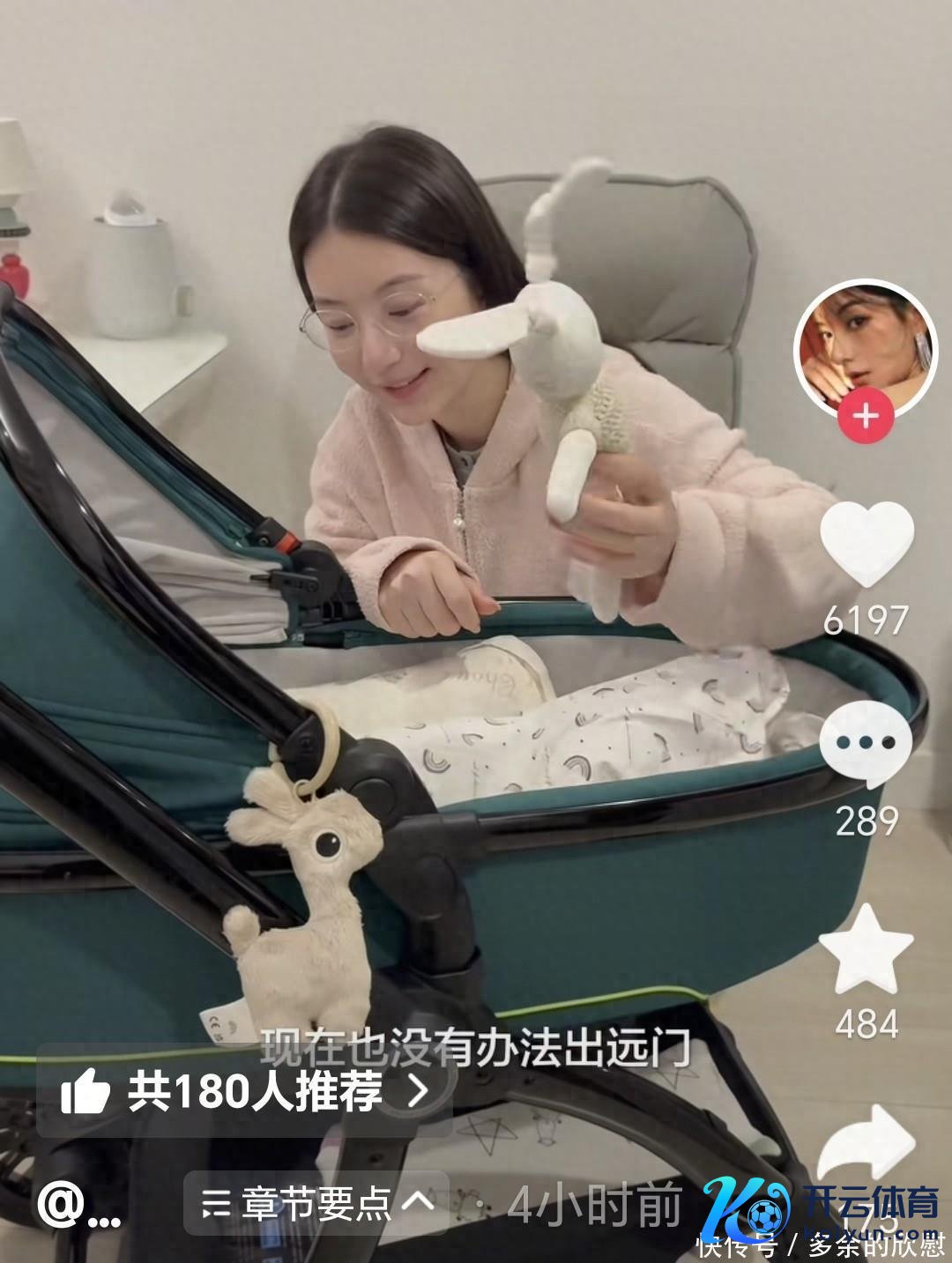Add this video to favorites with the star

[x=866, y=948]
